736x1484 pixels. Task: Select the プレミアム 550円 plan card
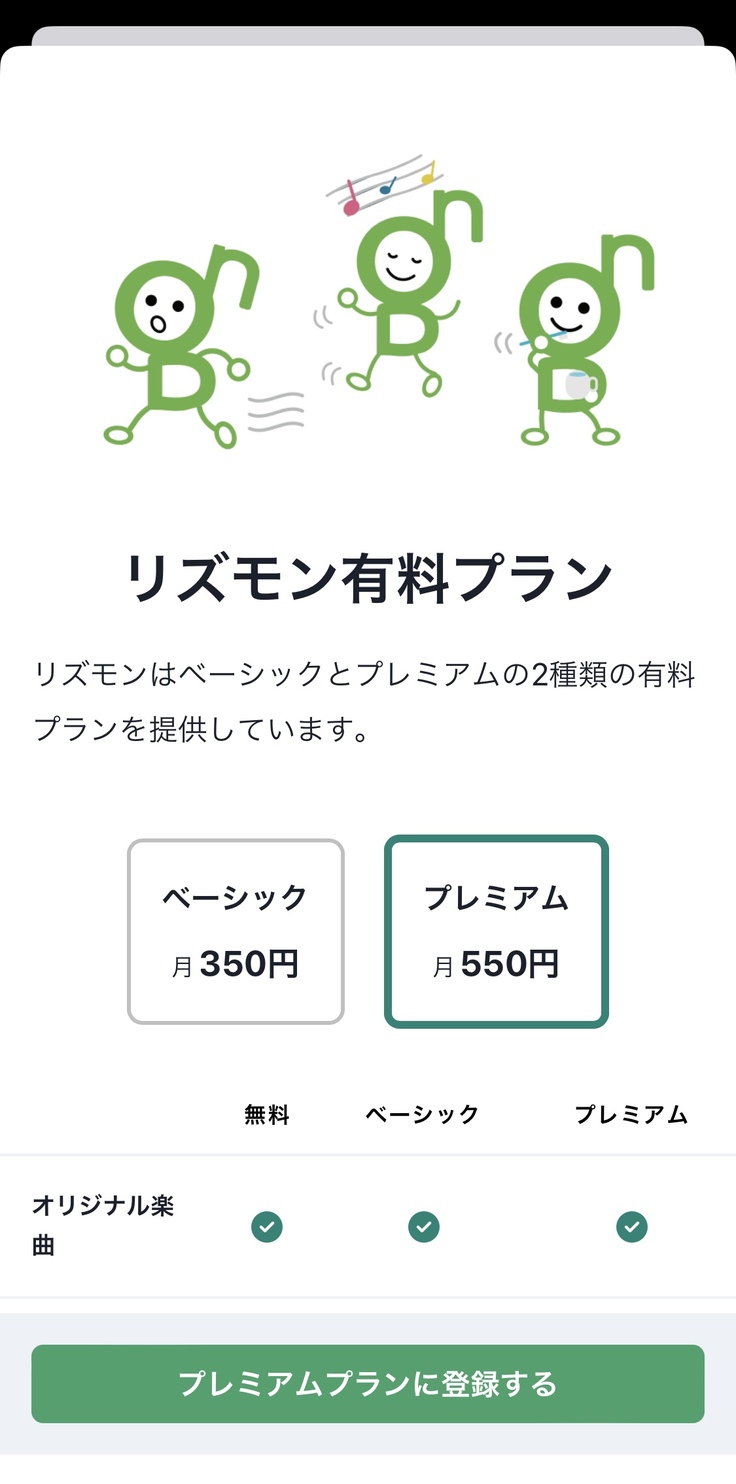pos(496,931)
